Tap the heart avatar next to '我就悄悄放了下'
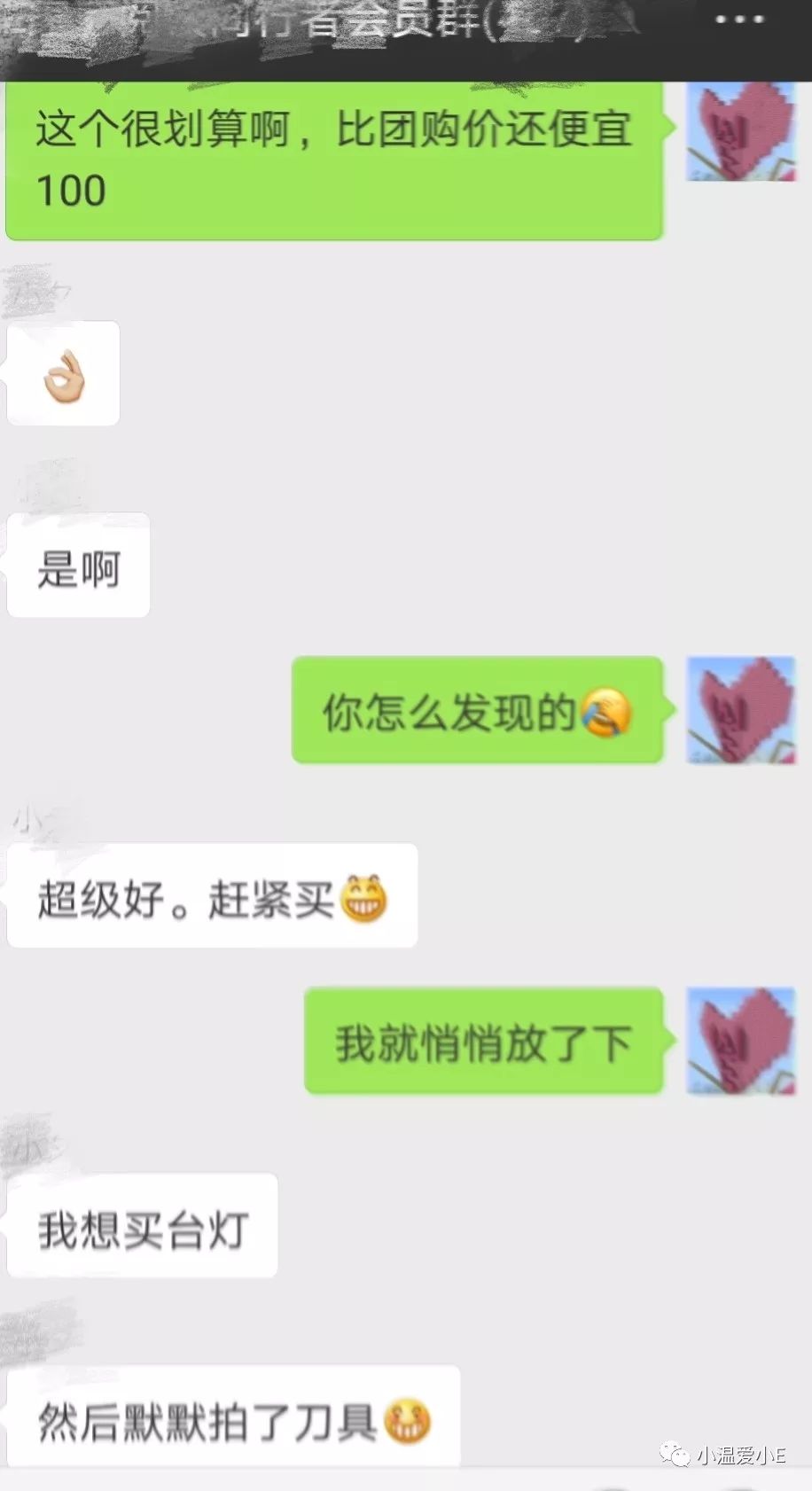Image resolution: width=812 pixels, height=1491 pixels. 740,1042
